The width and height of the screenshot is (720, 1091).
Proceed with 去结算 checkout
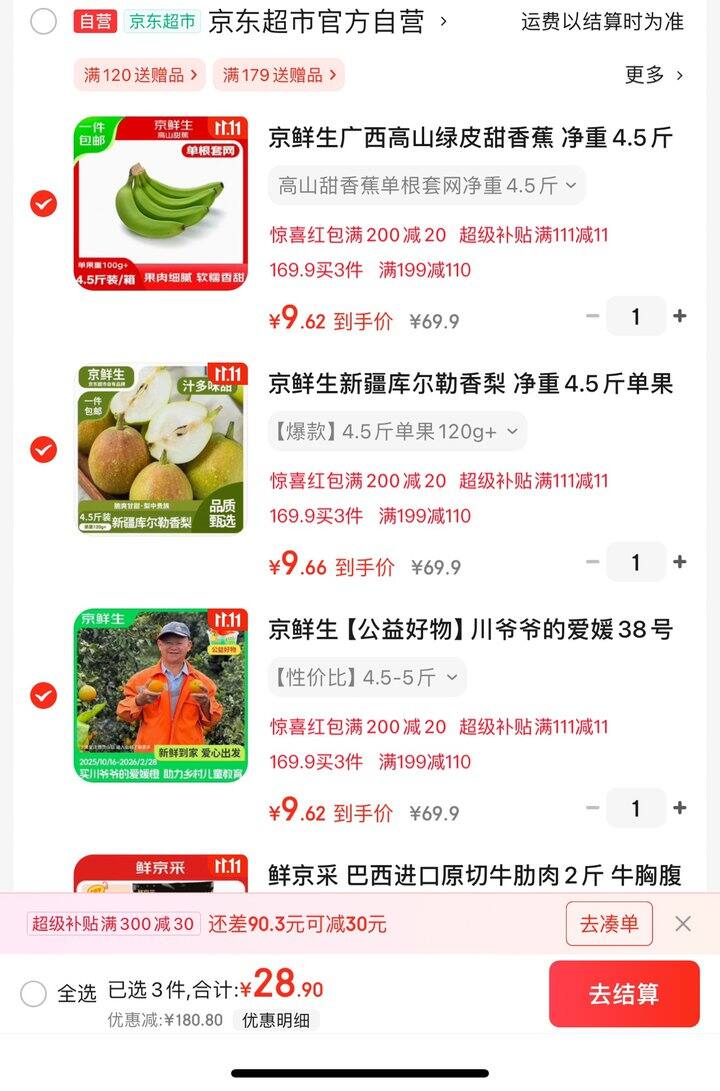[x=624, y=994]
